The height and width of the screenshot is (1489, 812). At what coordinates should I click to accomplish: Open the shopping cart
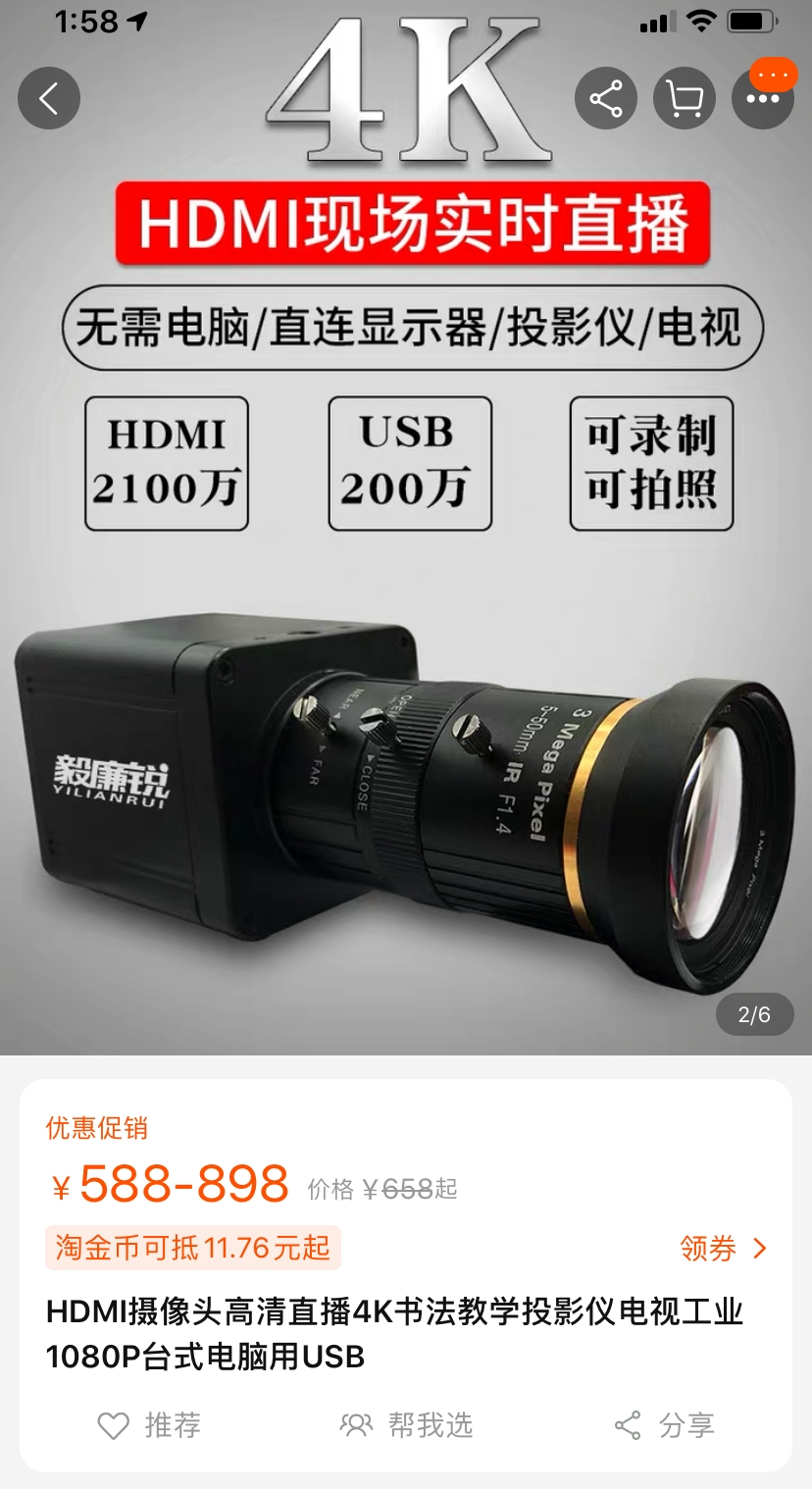[685, 98]
